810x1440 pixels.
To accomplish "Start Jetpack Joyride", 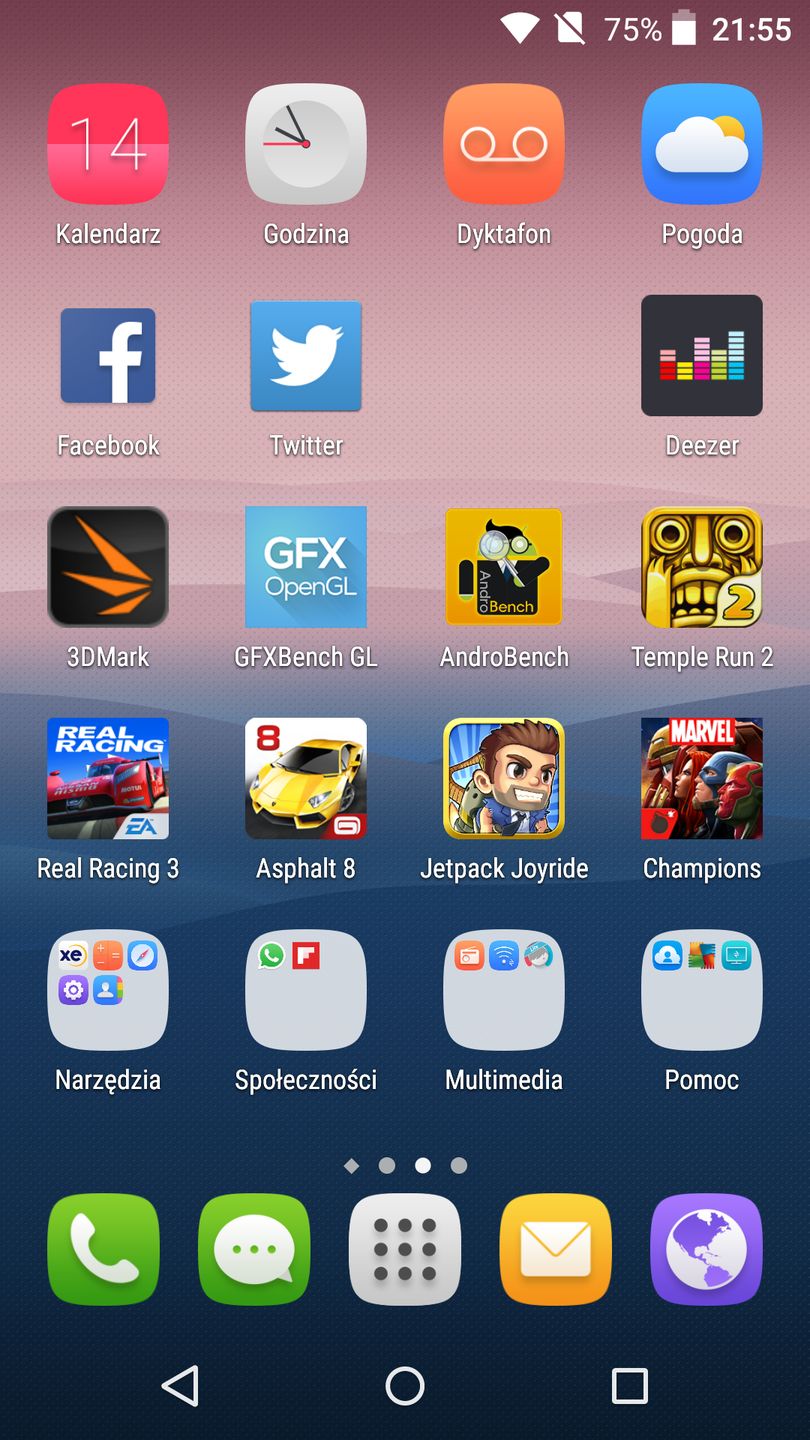I will pyautogui.click(x=504, y=778).
